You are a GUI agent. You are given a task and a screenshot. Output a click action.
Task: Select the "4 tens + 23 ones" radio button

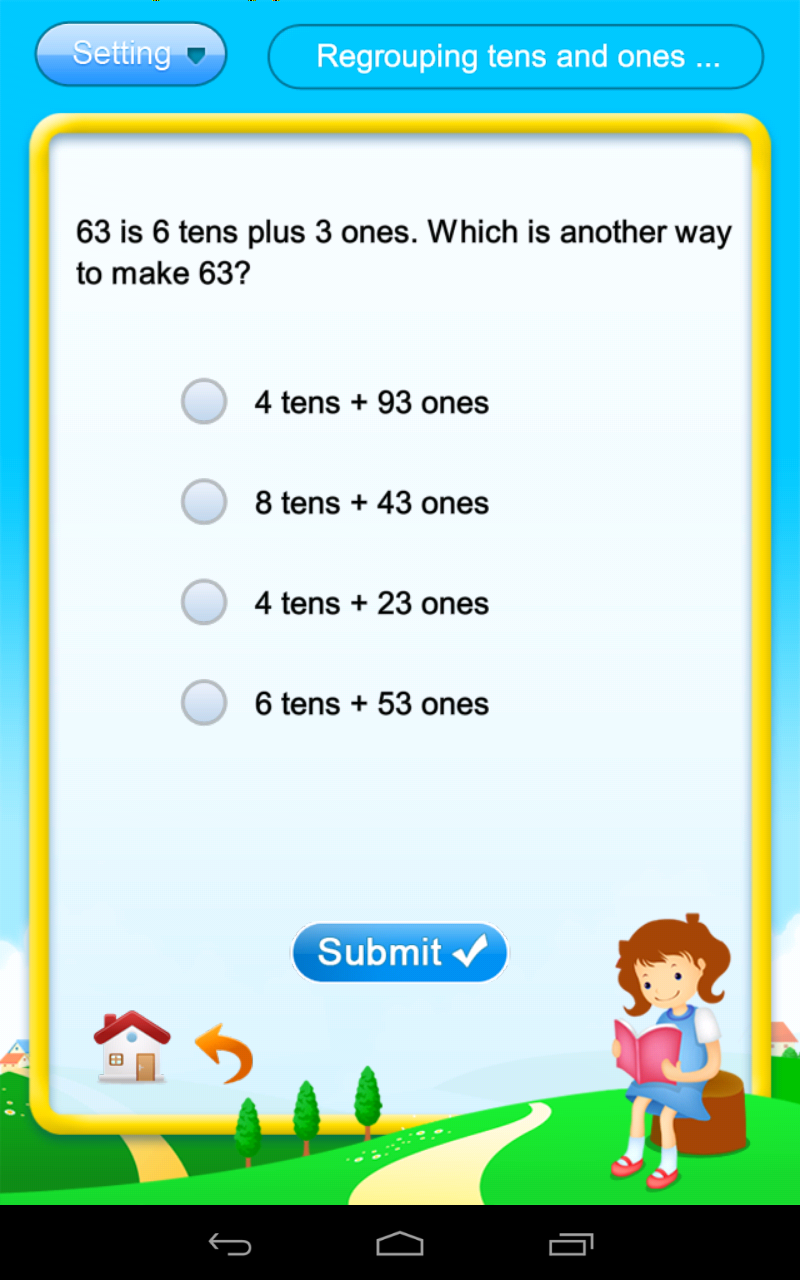tap(204, 601)
